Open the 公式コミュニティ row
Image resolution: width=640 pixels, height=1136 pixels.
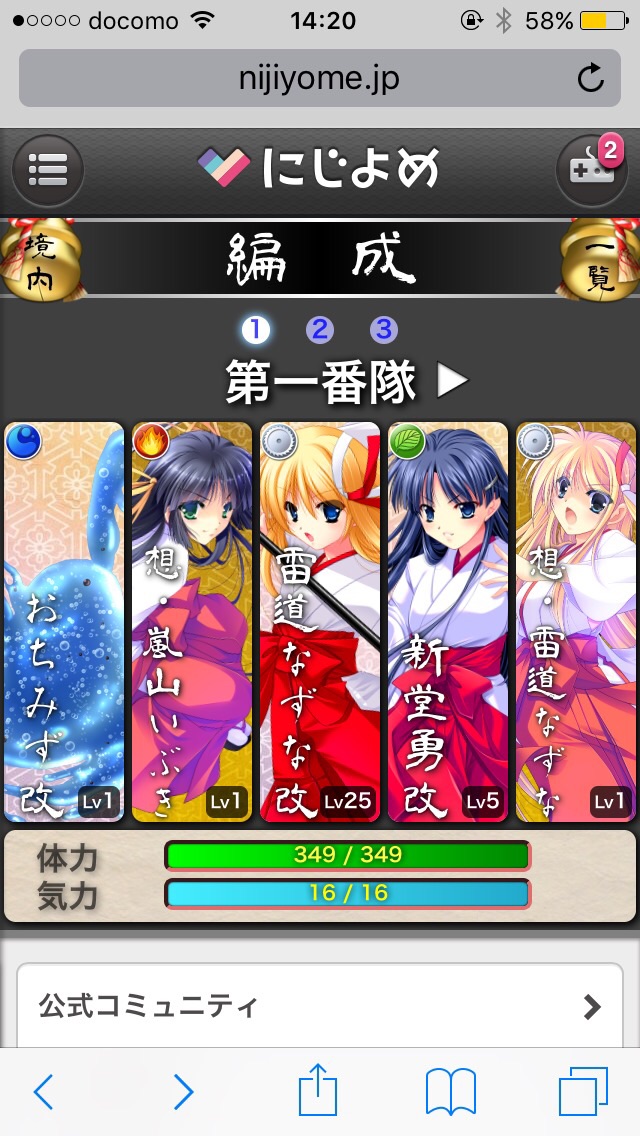point(320,1006)
